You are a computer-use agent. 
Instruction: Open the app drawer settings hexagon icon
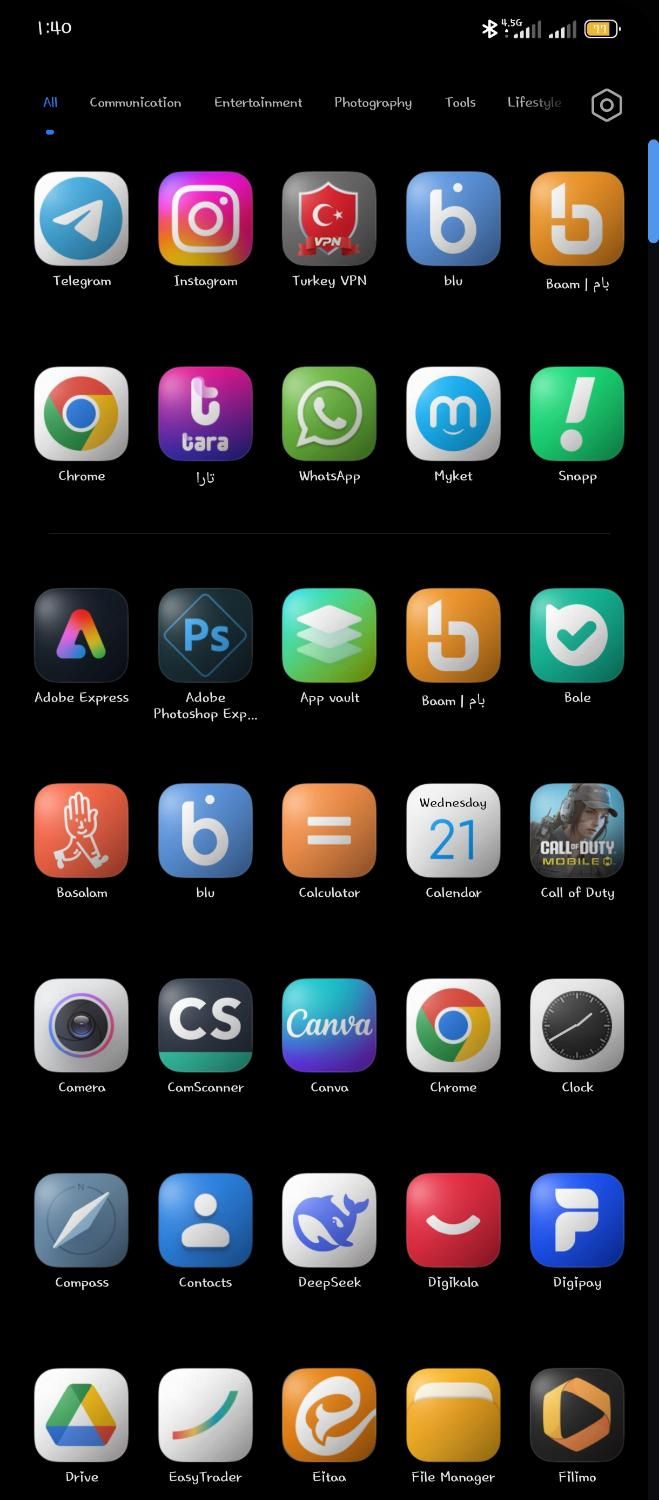click(x=606, y=105)
